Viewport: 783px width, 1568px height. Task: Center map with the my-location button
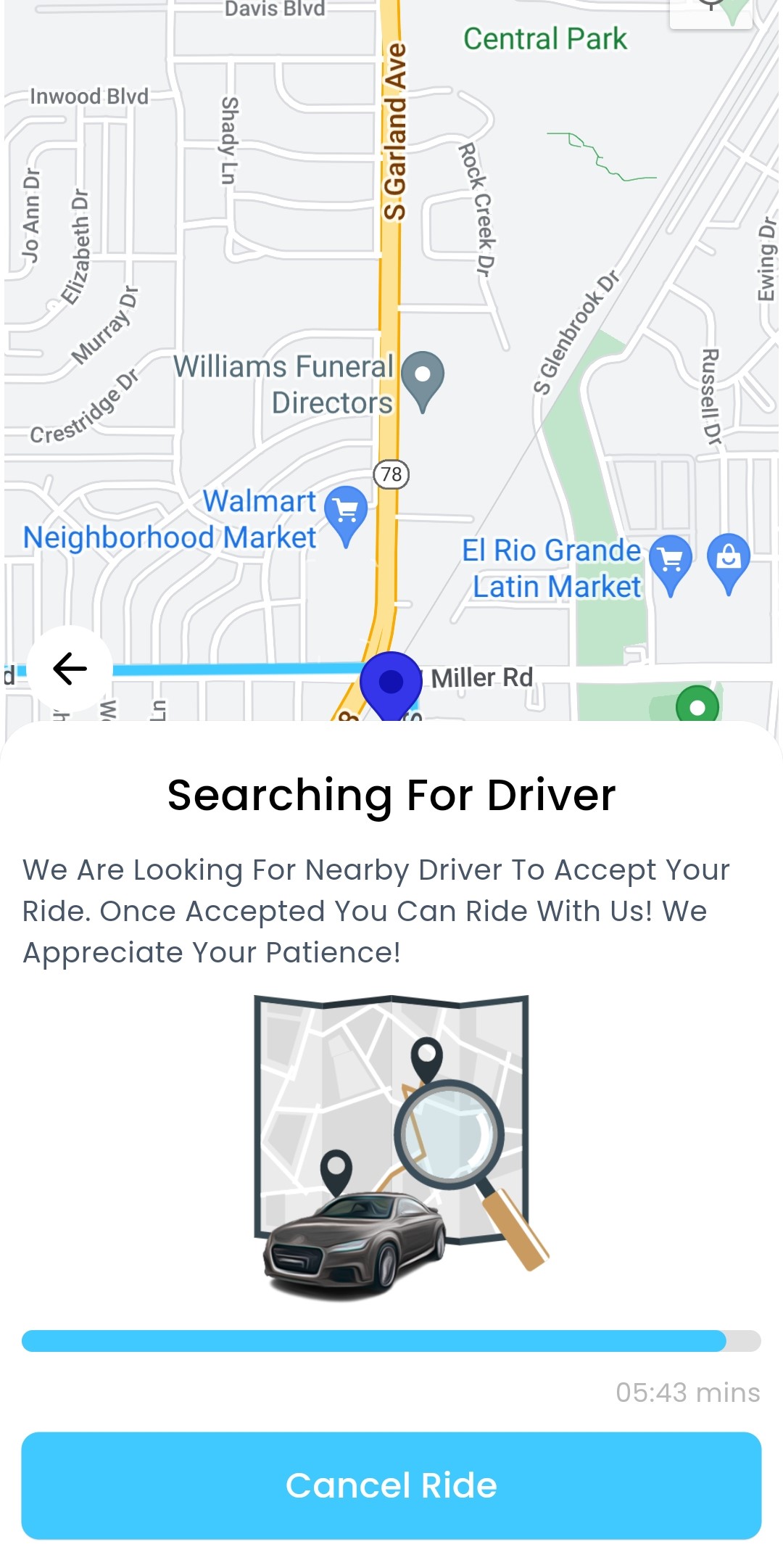[x=710, y=9]
